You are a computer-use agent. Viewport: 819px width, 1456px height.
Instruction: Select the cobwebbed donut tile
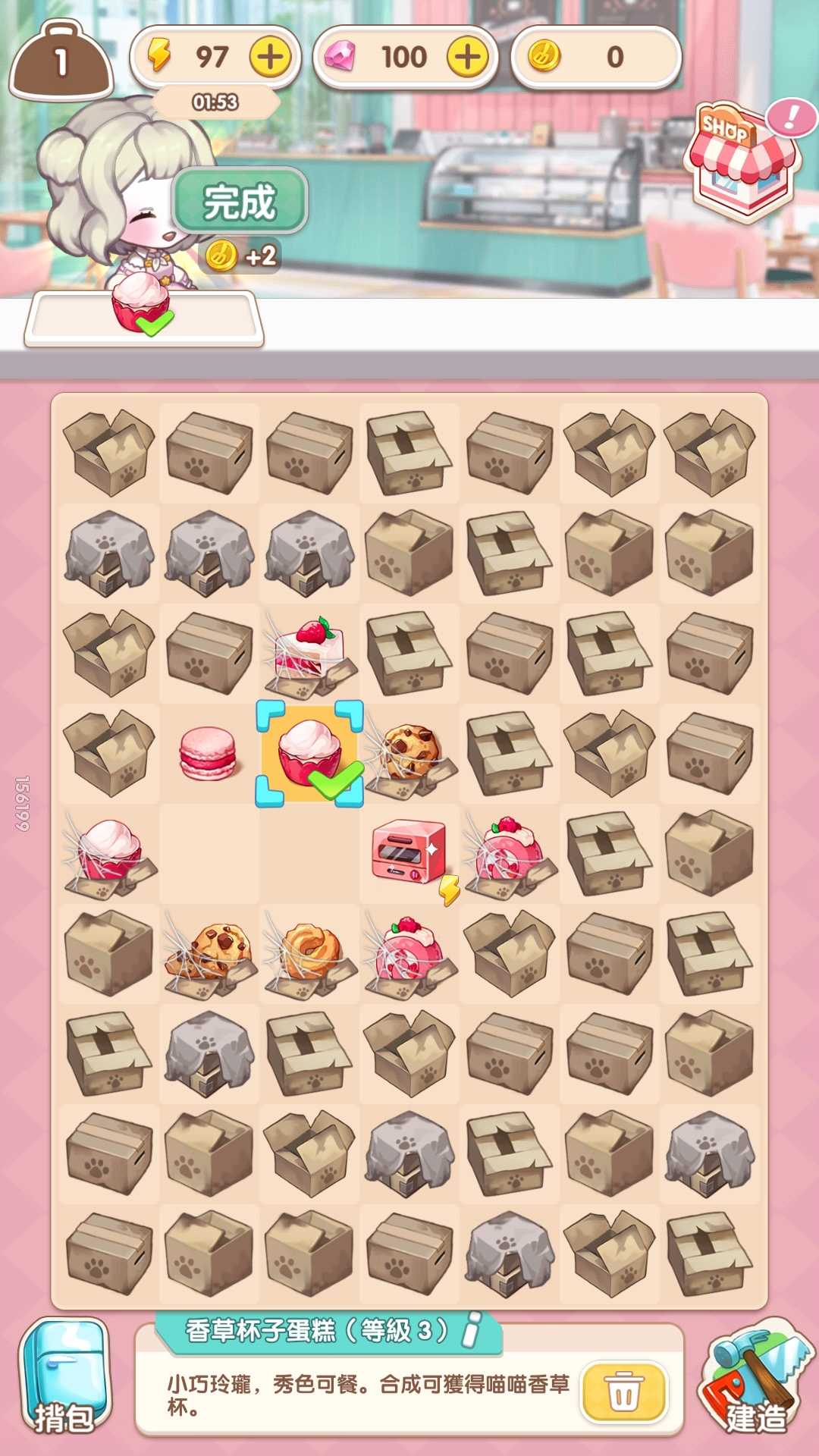click(309, 954)
